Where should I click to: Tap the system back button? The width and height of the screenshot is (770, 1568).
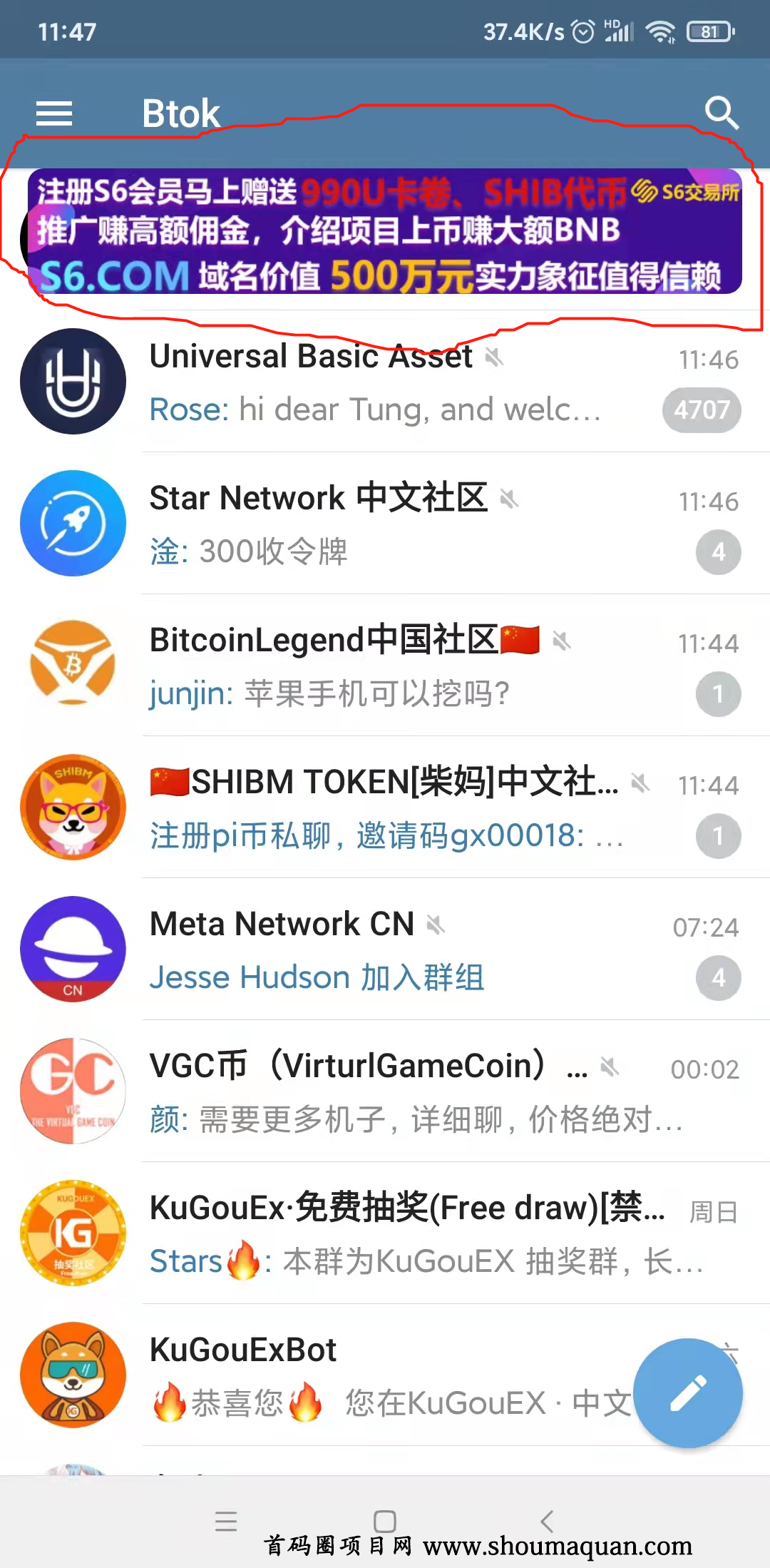[x=547, y=1521]
